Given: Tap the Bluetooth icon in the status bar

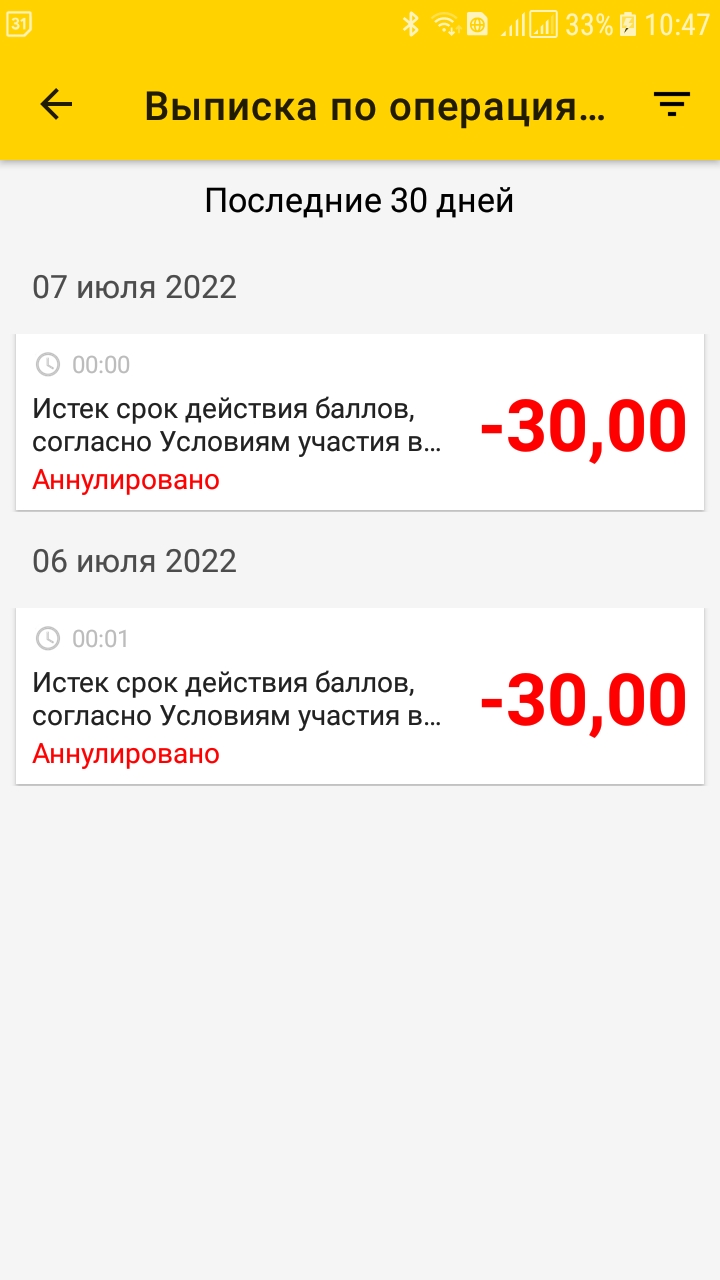Looking at the screenshot, I should coord(412,25).
